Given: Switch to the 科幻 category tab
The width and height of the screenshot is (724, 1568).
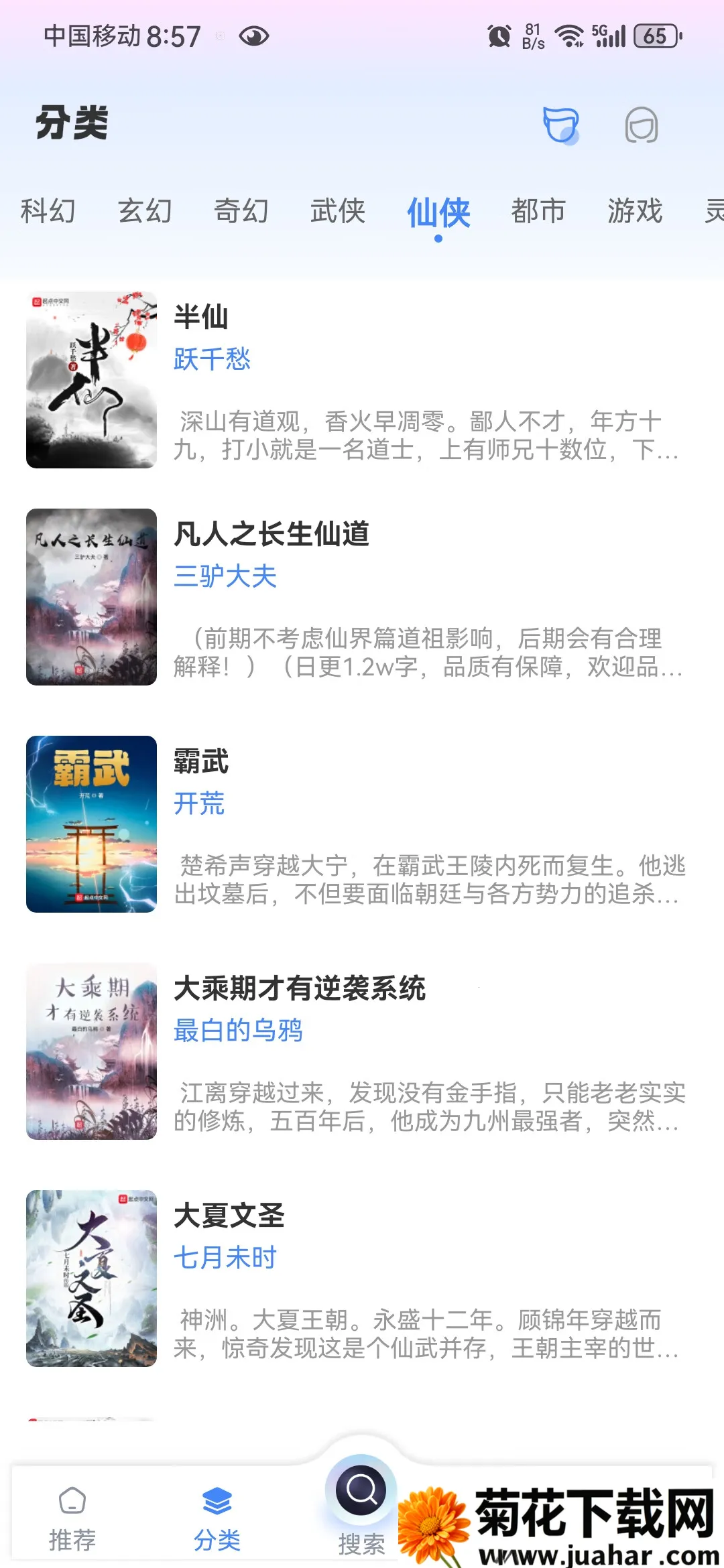Looking at the screenshot, I should (48, 211).
